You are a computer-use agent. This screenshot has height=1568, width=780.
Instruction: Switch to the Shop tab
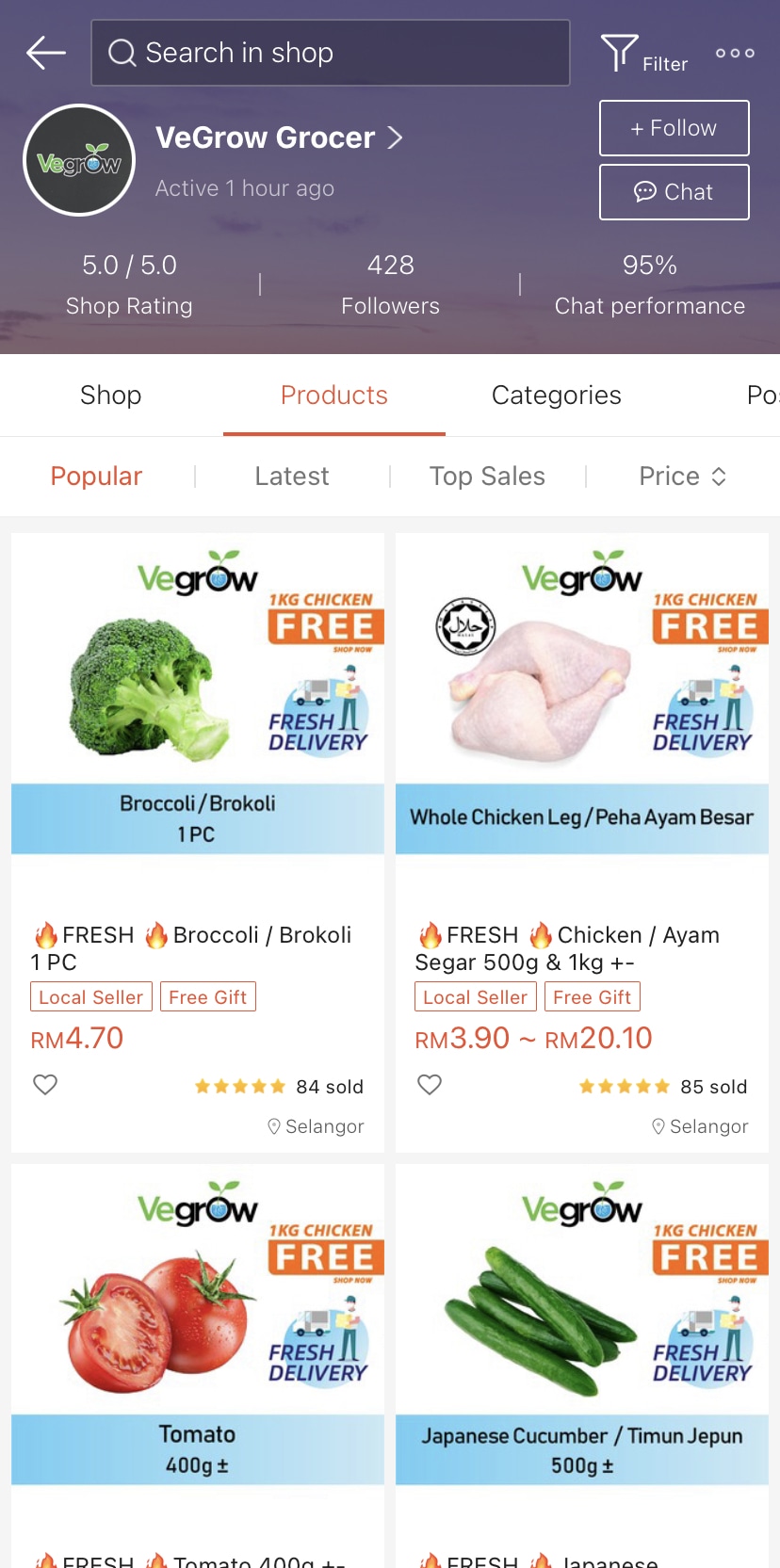[110, 396]
